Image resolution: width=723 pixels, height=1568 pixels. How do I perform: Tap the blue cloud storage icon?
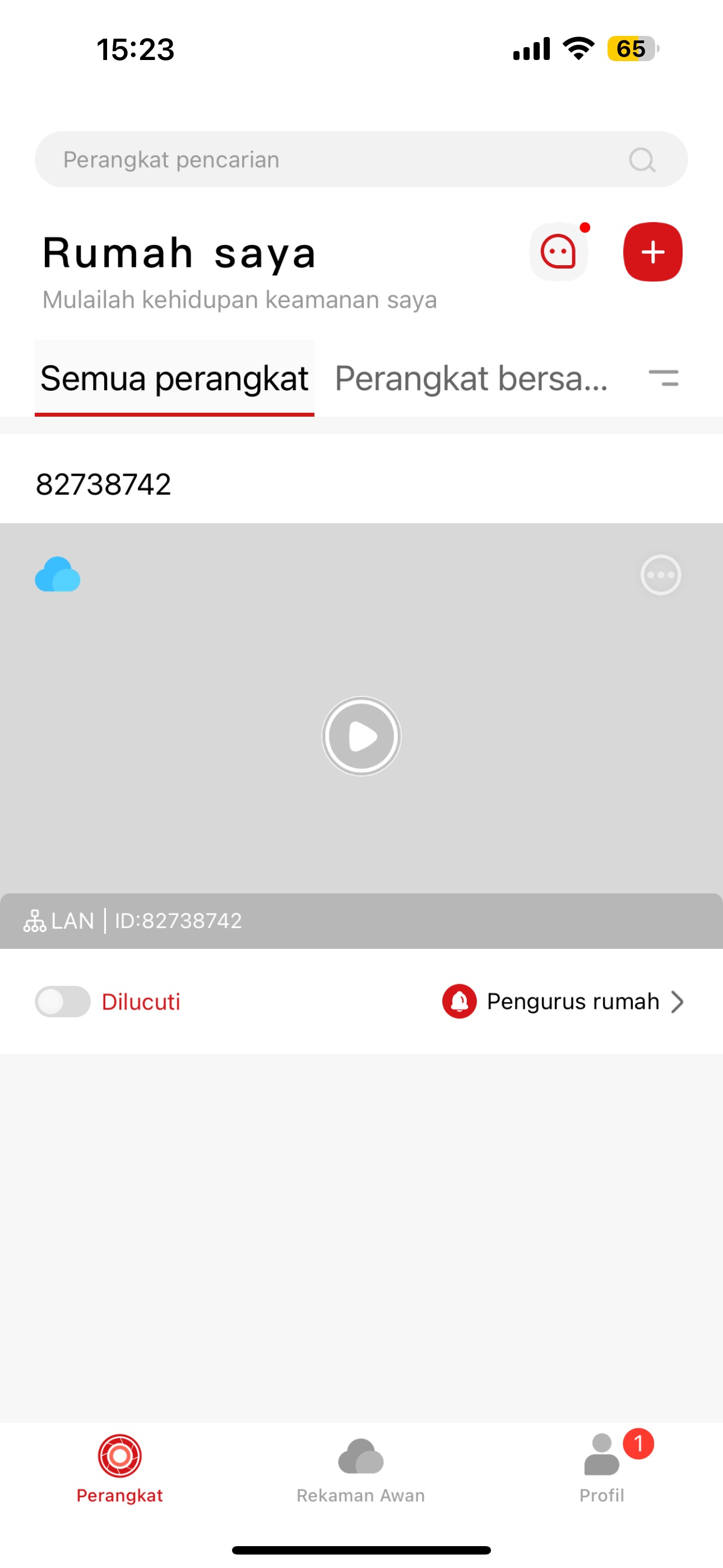[58, 575]
